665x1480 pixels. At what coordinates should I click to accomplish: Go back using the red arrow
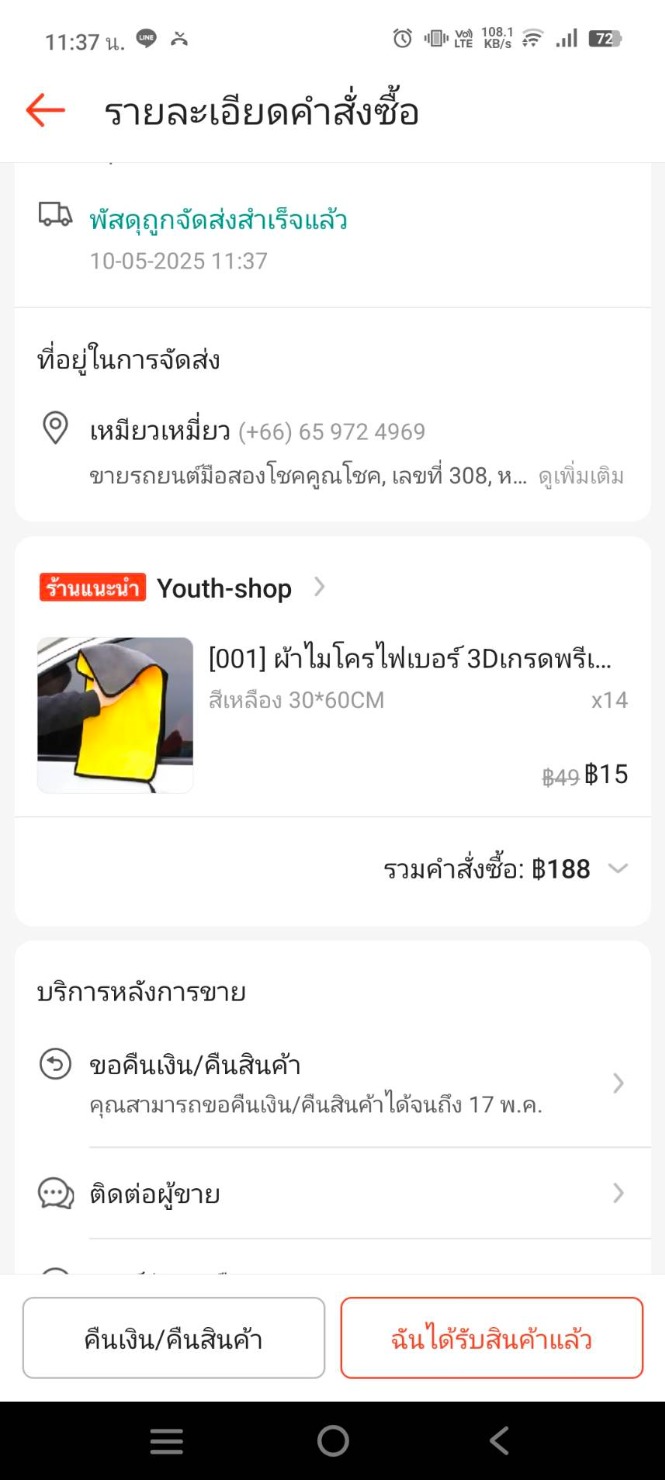(45, 110)
